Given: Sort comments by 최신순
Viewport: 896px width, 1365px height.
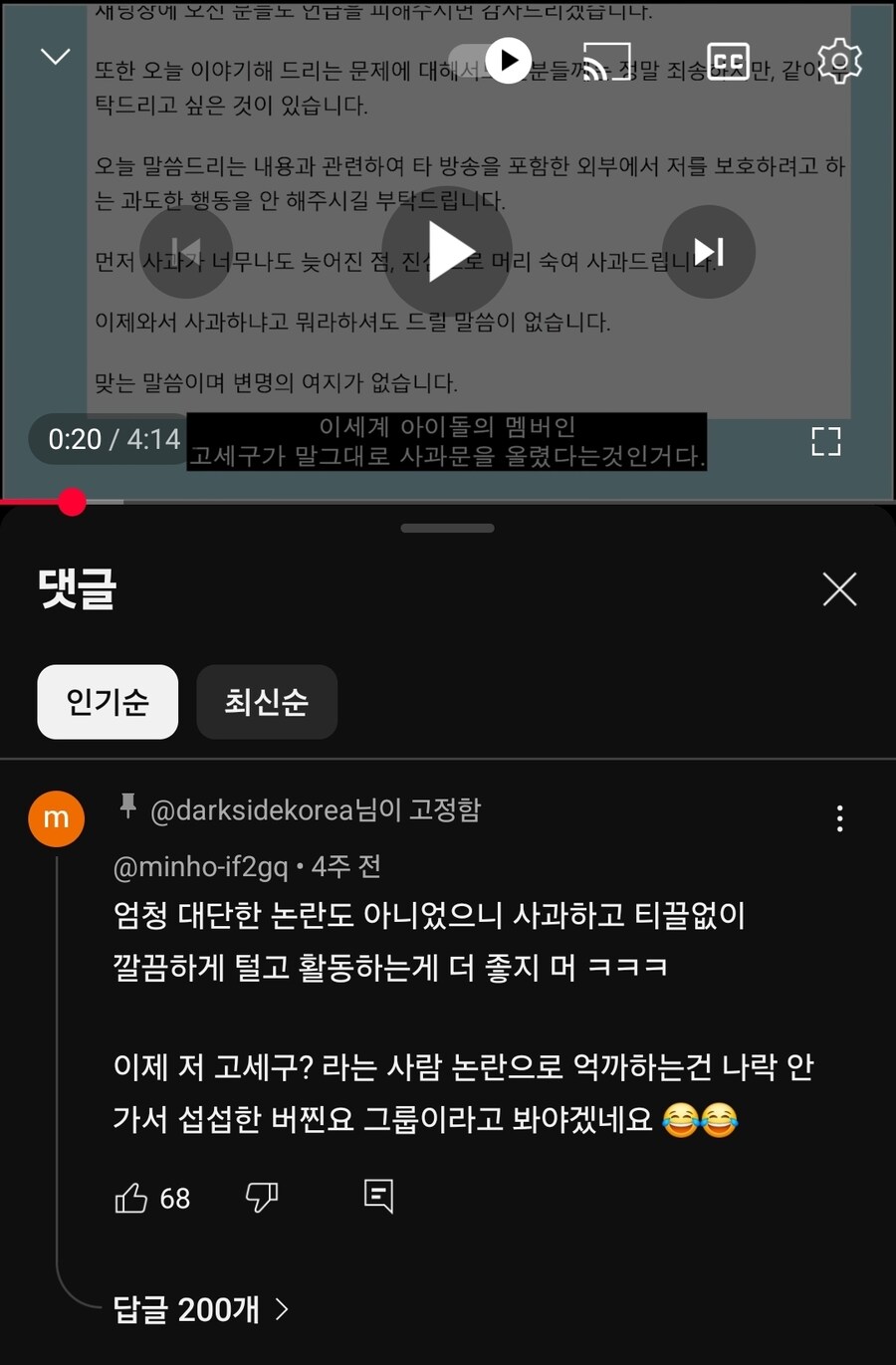Looking at the screenshot, I should pyautogui.click(x=266, y=702).
